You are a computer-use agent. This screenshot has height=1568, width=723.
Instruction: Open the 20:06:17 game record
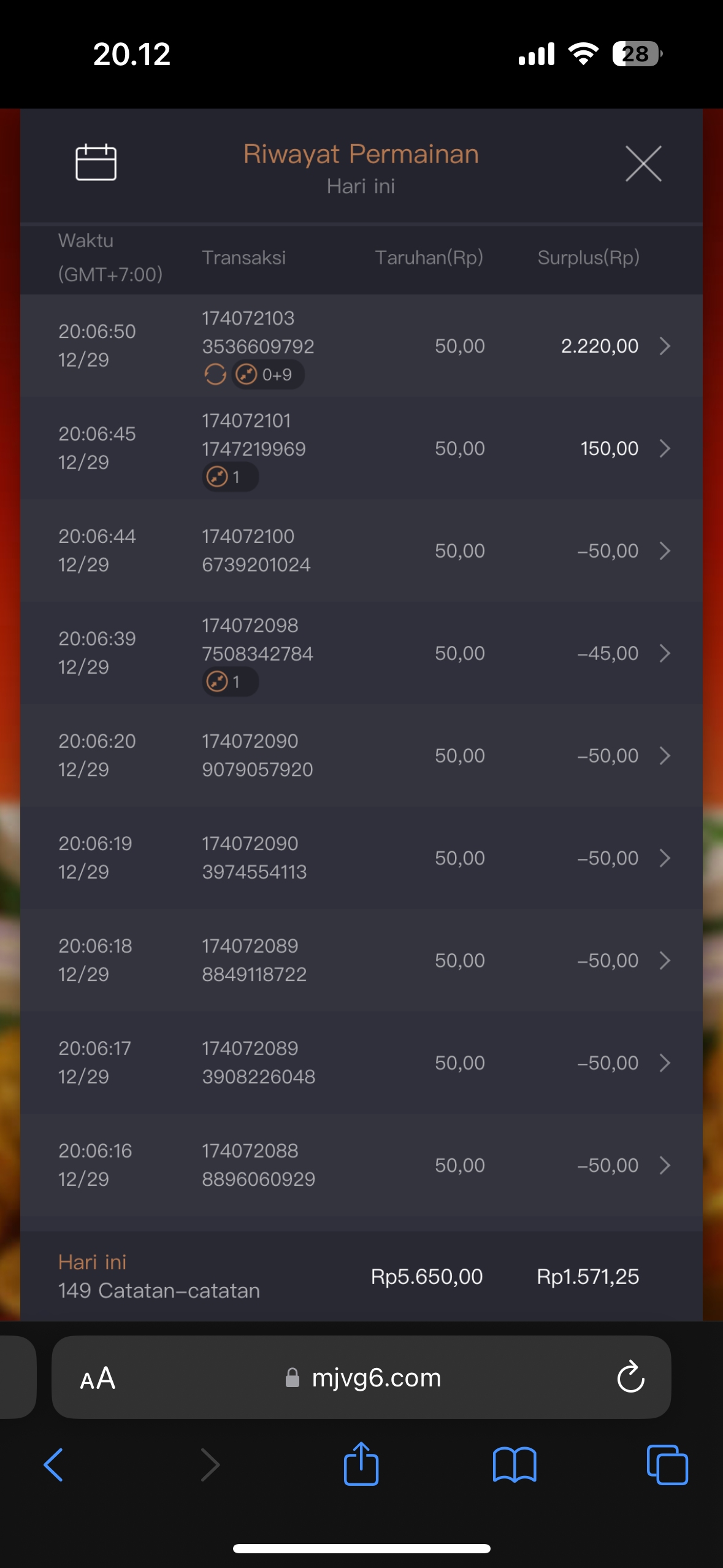pos(664,1063)
